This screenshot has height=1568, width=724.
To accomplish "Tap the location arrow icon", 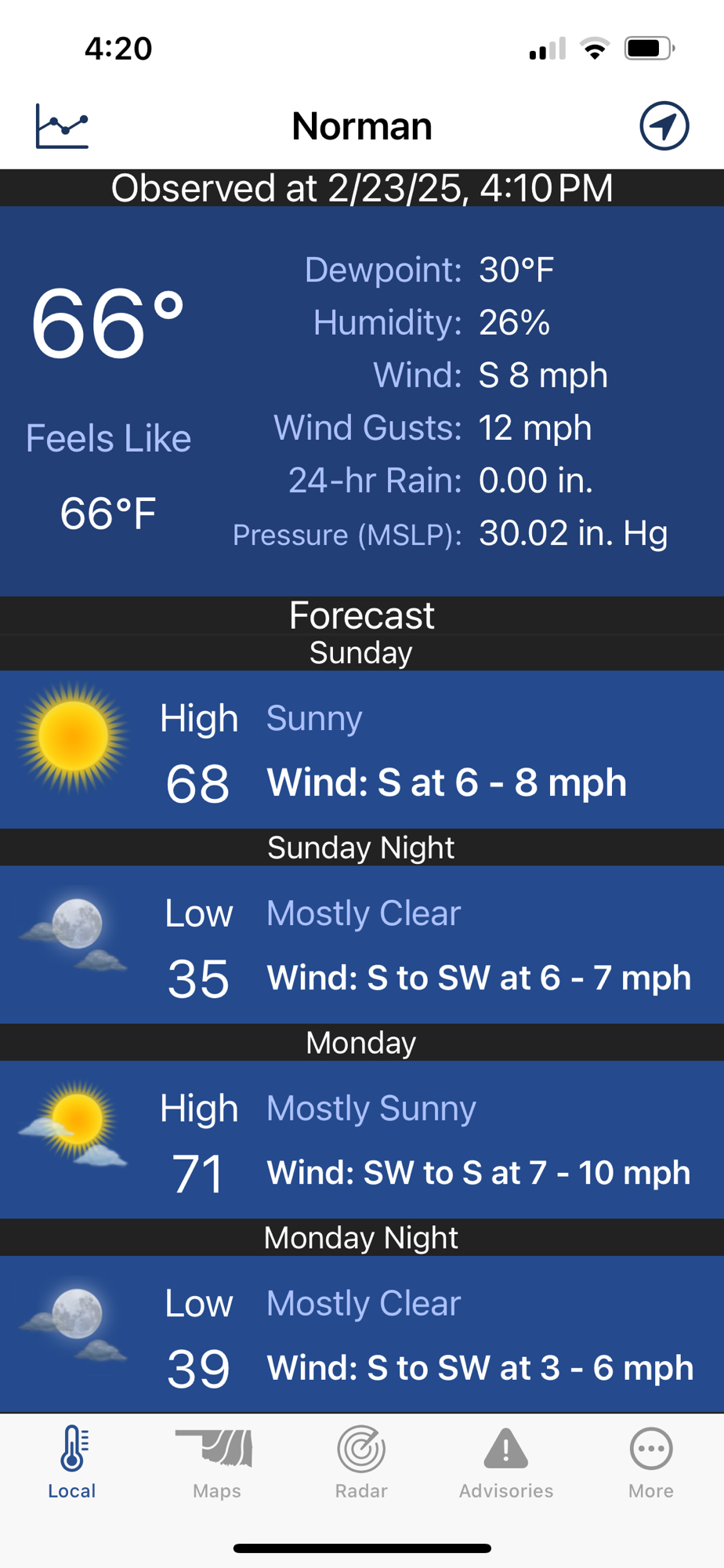I will (x=664, y=126).
